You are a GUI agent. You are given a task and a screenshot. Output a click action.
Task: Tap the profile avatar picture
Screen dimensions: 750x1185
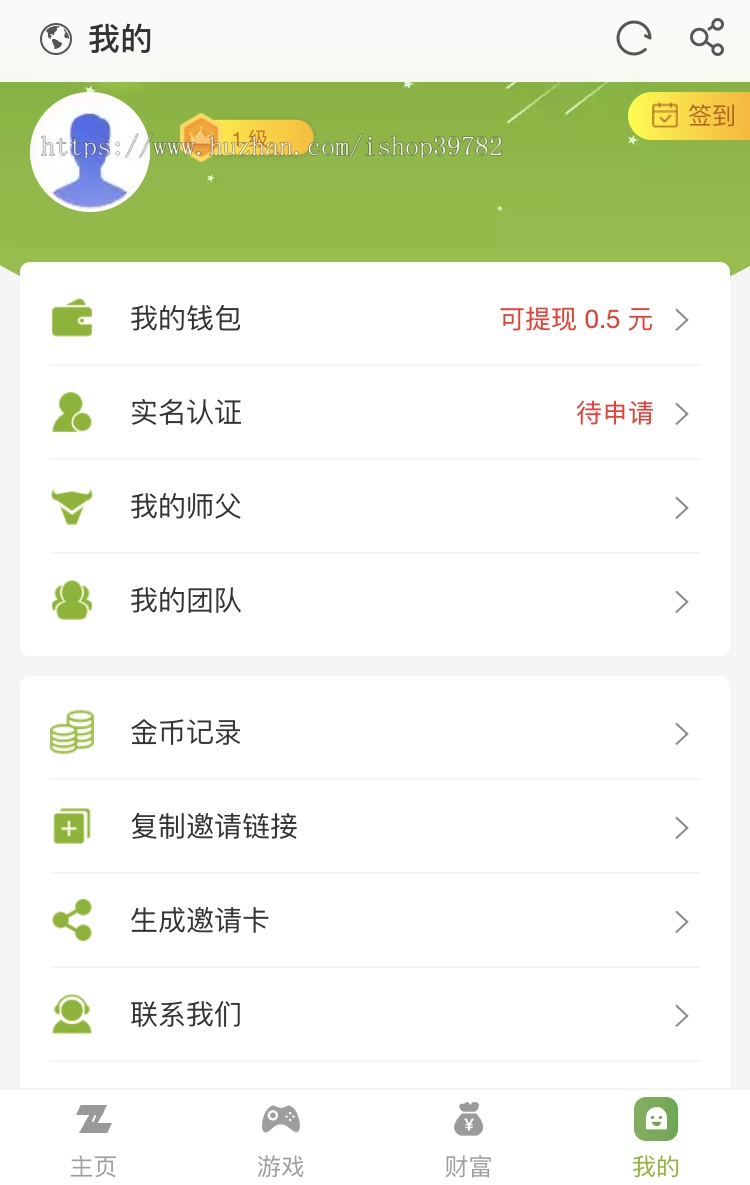pos(90,152)
